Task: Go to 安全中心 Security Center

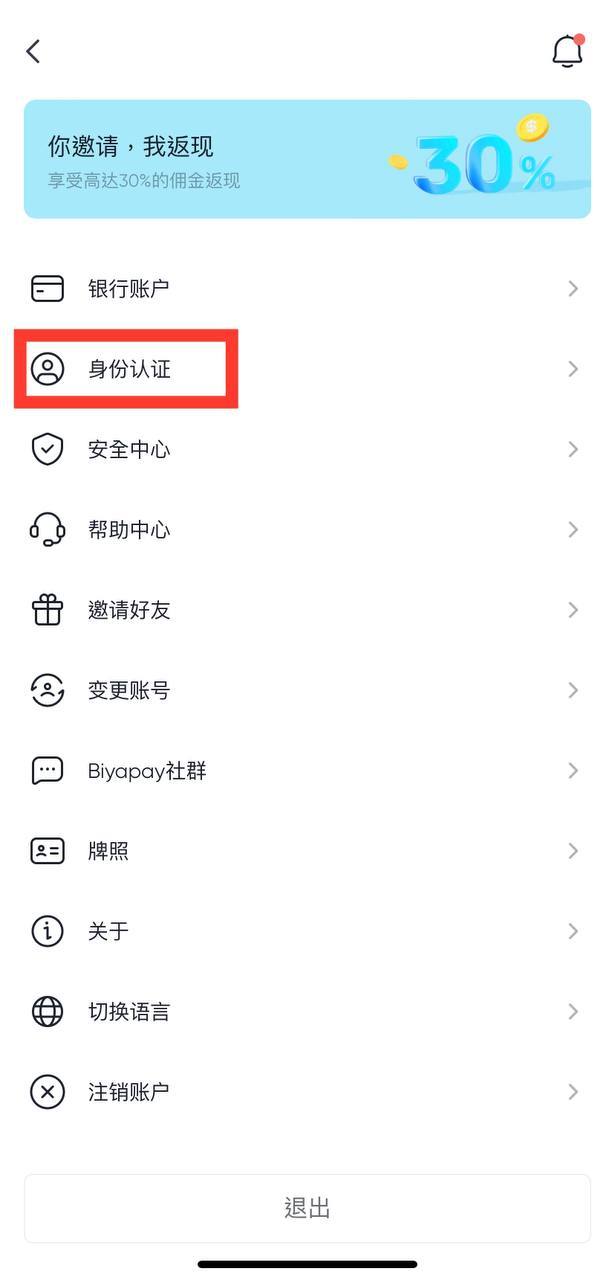Action: (128, 450)
